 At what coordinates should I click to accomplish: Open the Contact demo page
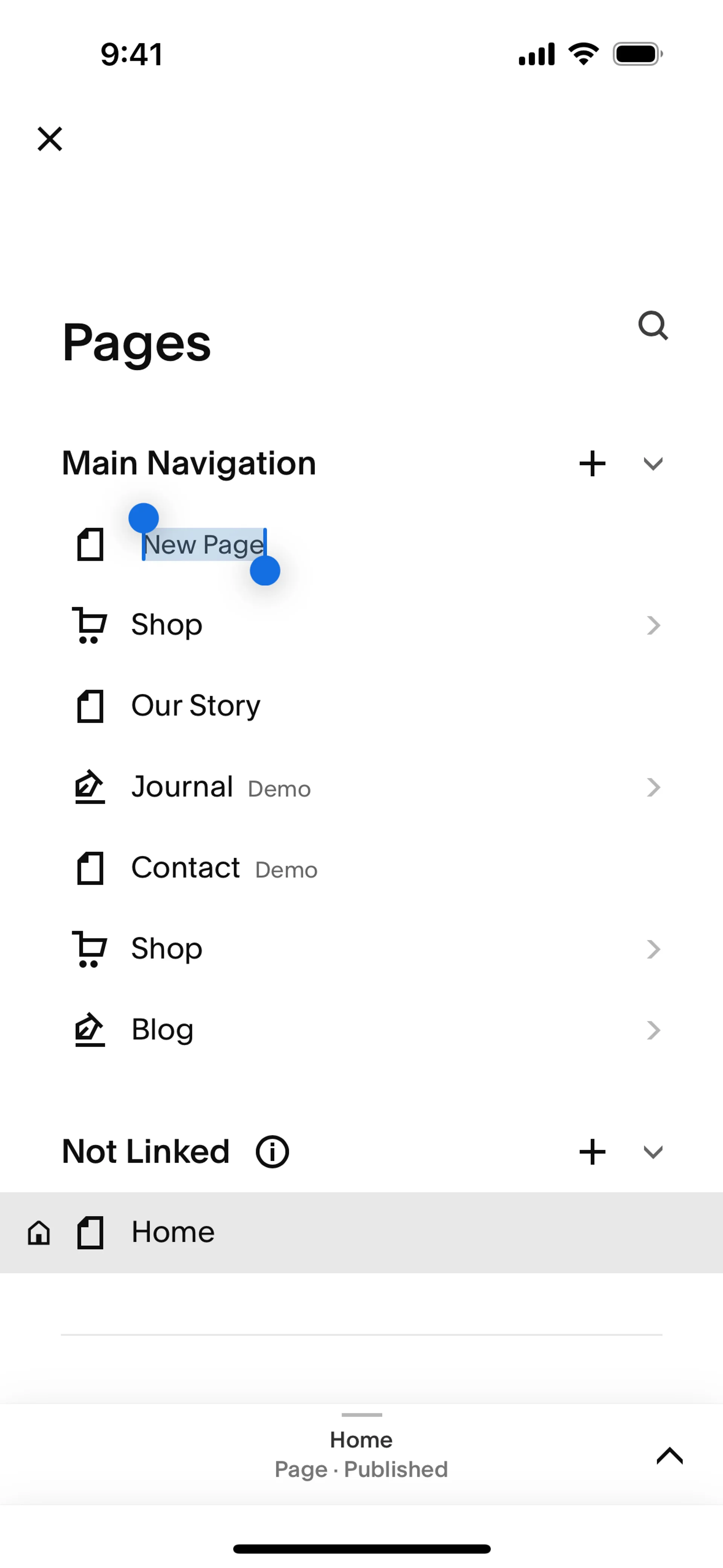coord(186,868)
